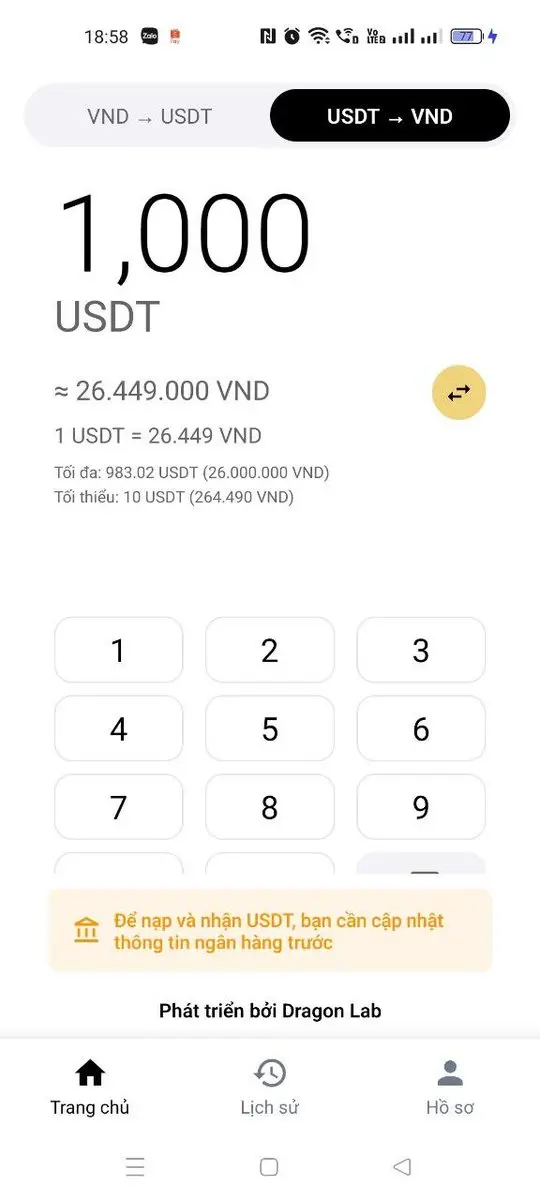Enter digit 1 on the keypad
Viewport: 540px width, 1200px height.
tap(119, 650)
